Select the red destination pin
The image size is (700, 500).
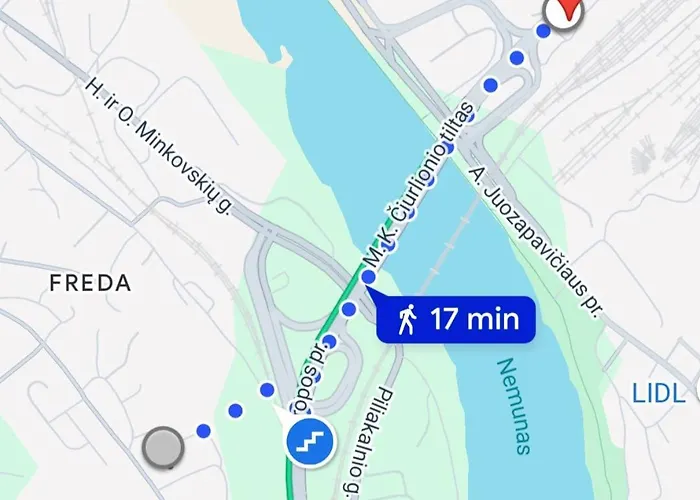(x=566, y=11)
